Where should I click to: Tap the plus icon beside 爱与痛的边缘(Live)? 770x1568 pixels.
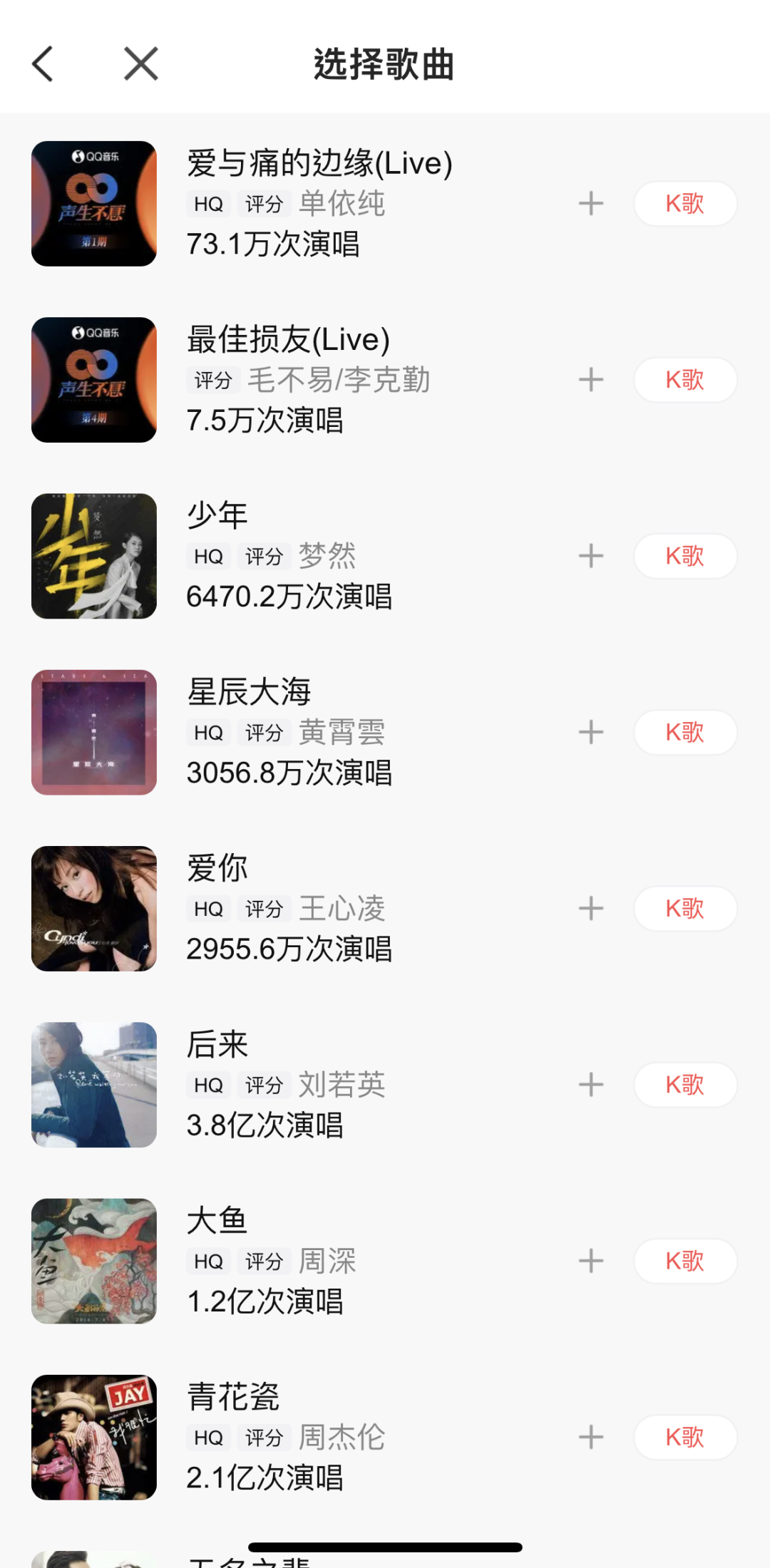tap(590, 203)
